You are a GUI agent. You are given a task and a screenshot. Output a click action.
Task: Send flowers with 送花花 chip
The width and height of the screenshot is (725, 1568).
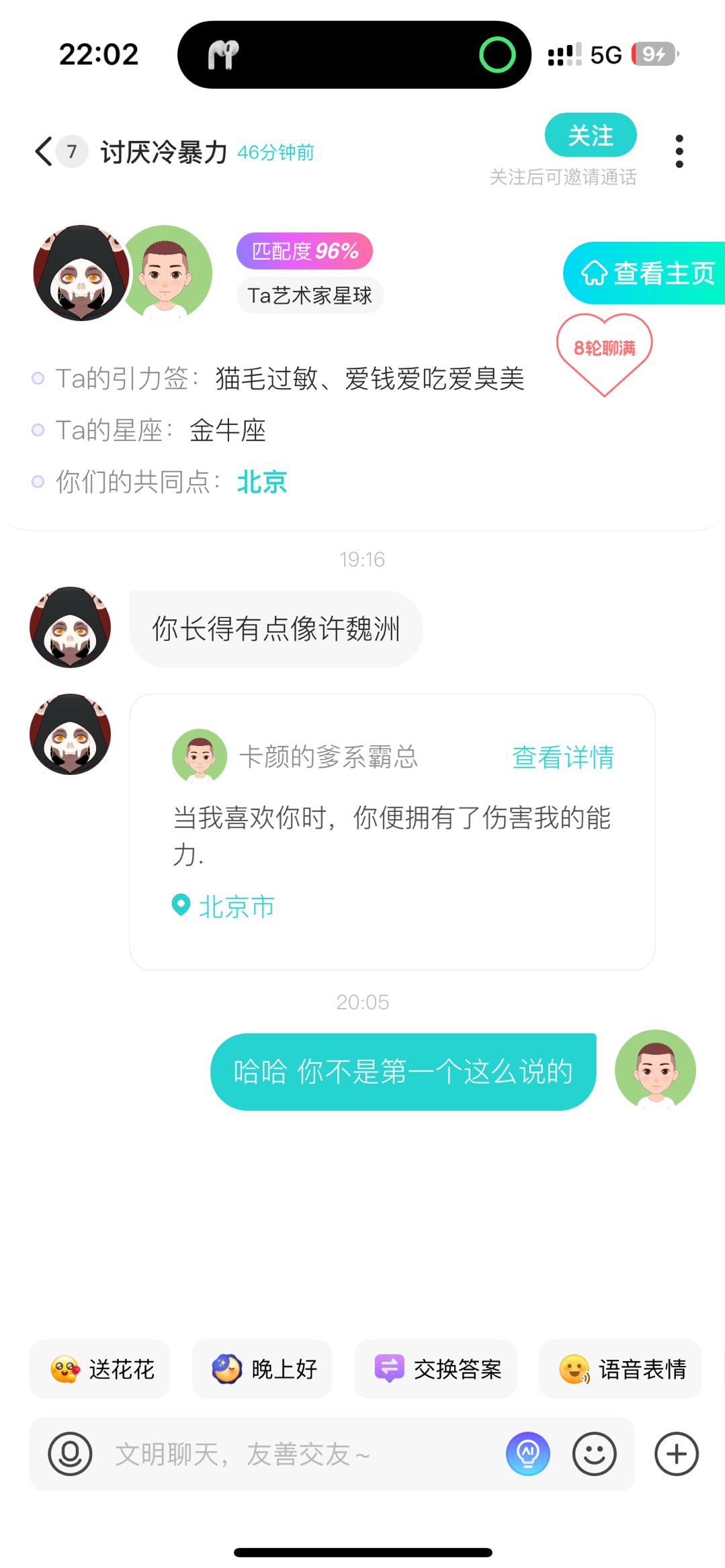tap(99, 1369)
